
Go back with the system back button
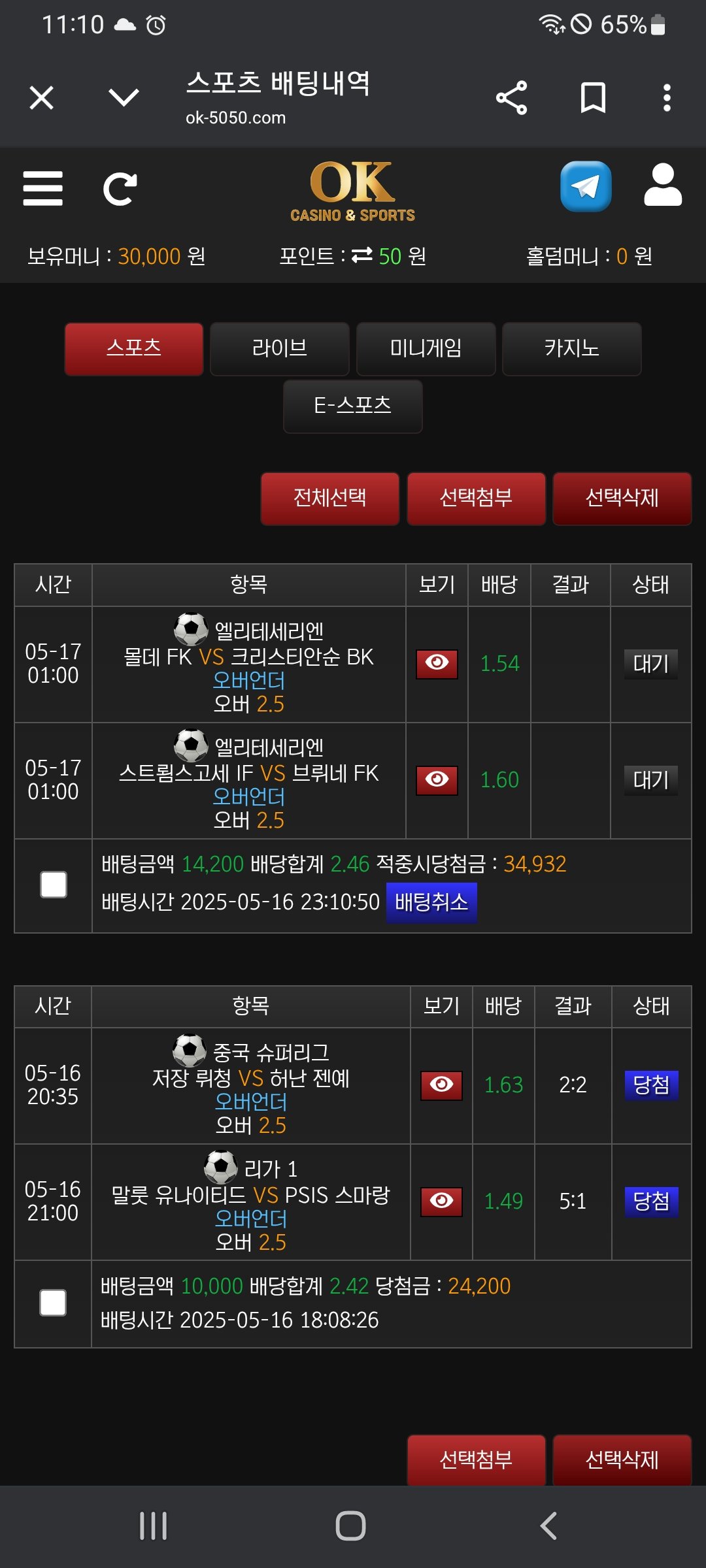[x=548, y=1526]
